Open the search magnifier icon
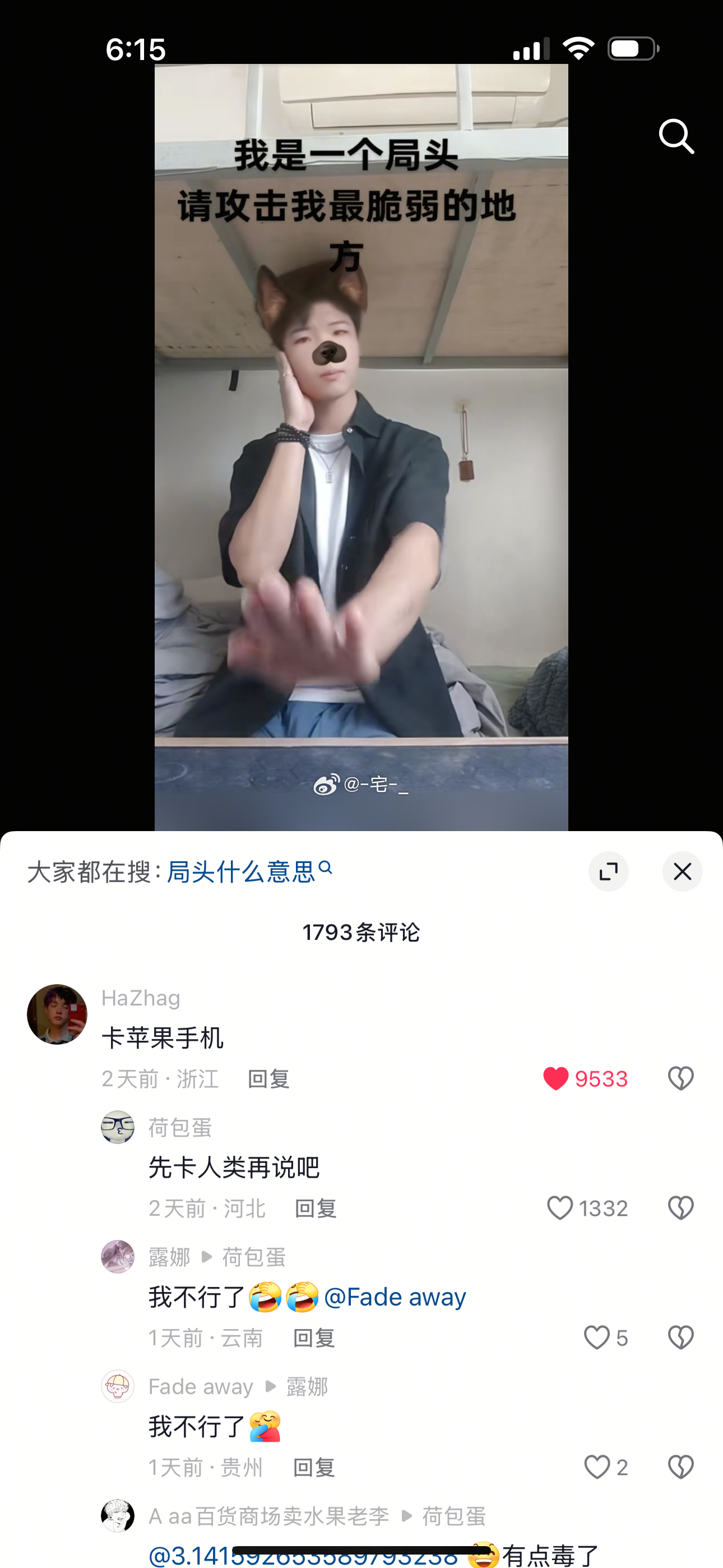 click(x=676, y=136)
